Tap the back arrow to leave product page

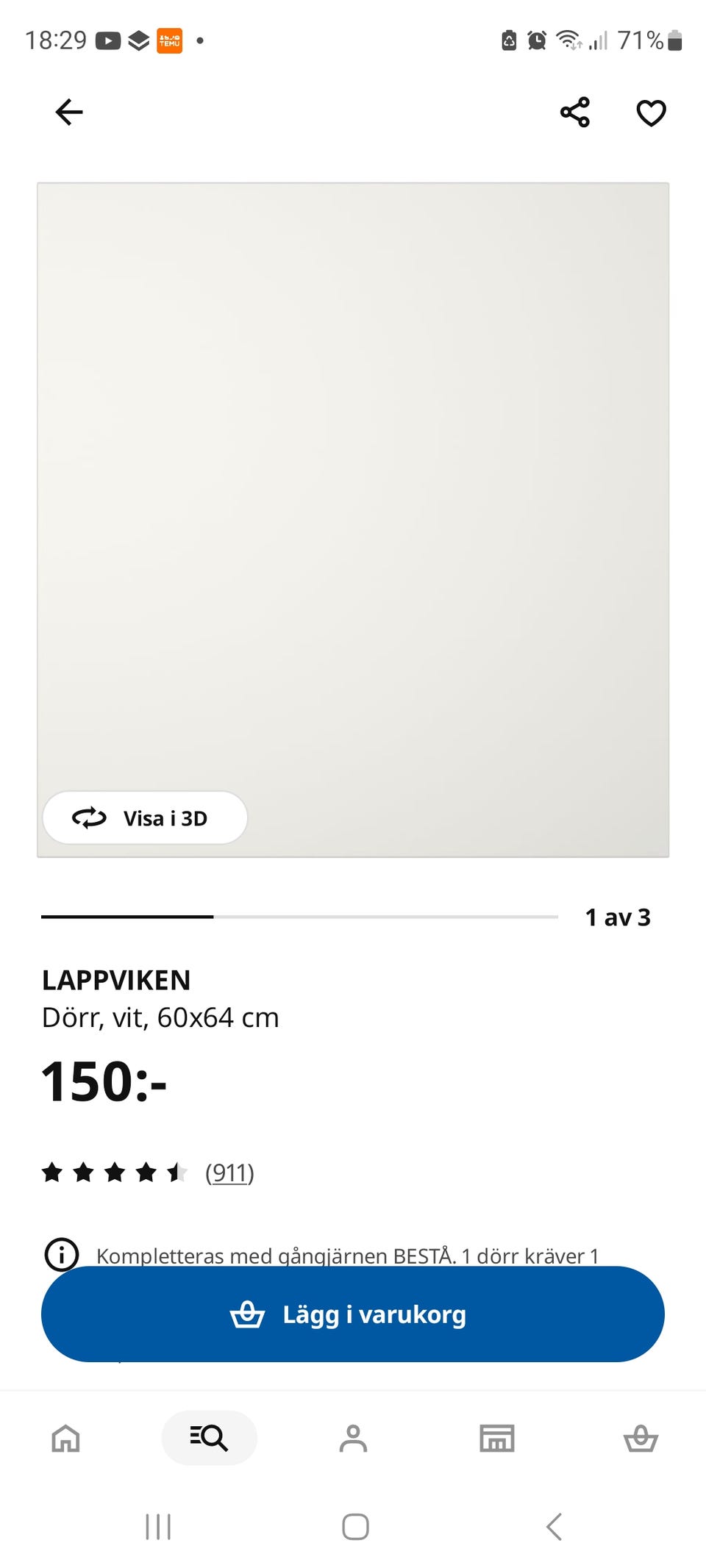click(68, 112)
